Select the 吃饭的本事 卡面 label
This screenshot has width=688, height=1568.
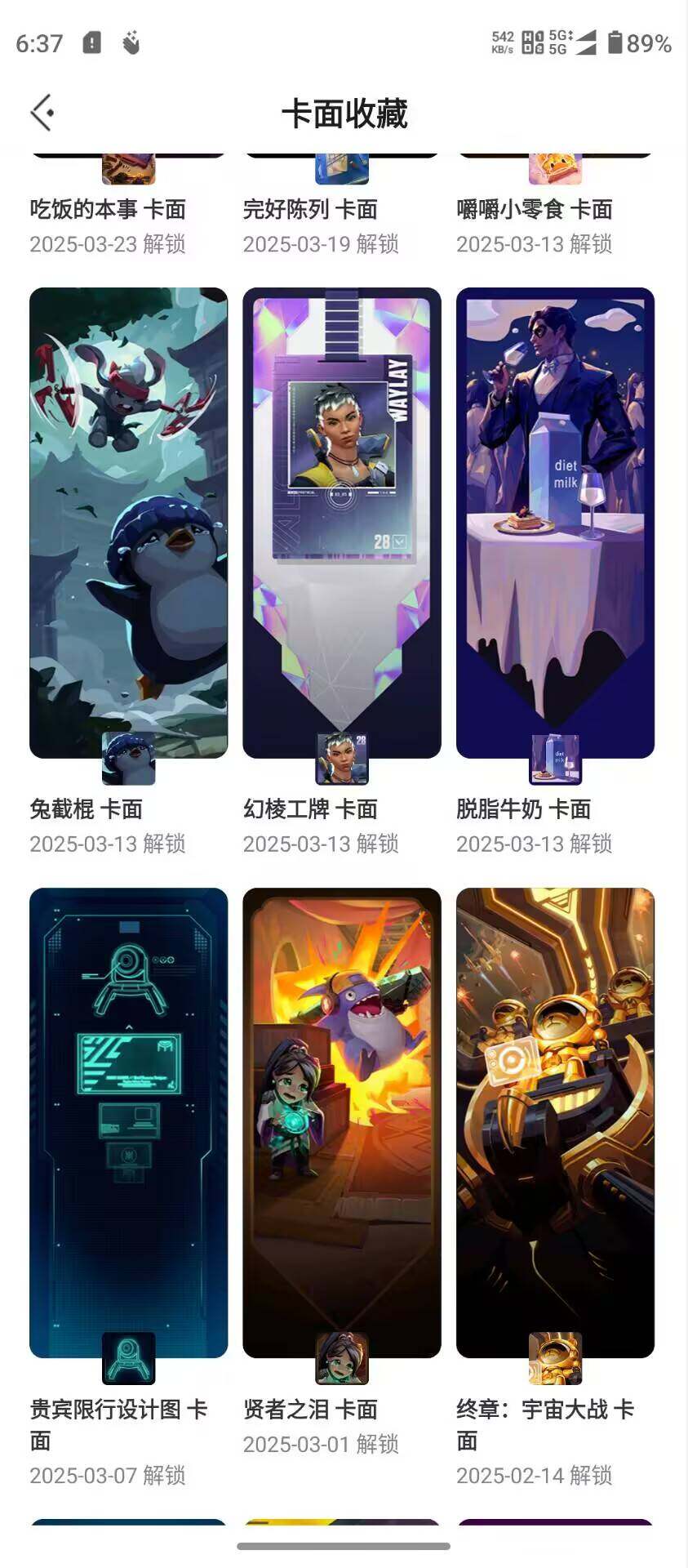tap(107, 211)
